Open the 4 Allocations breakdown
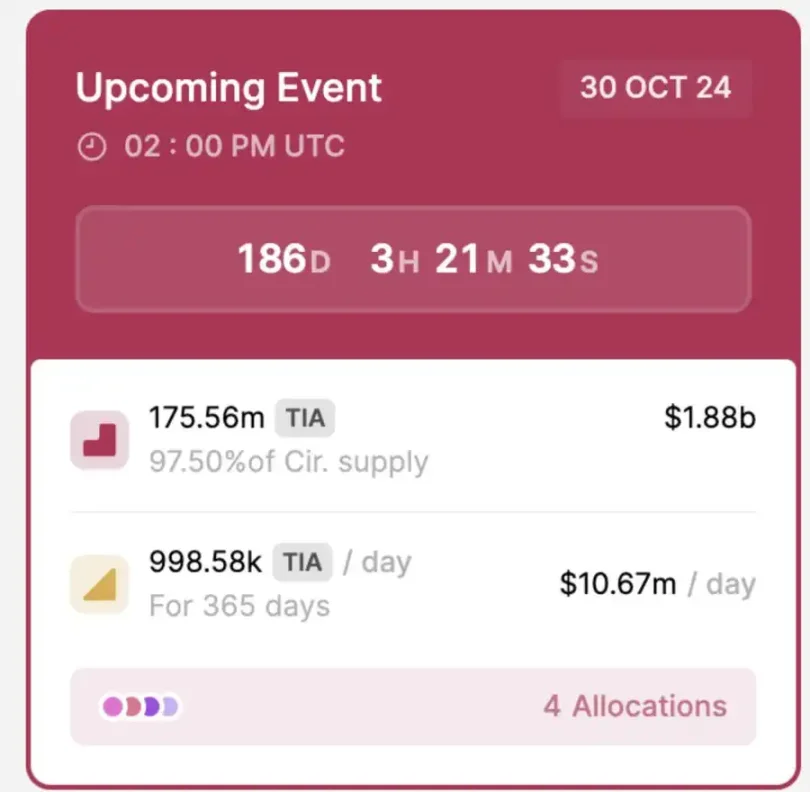Image resolution: width=810 pixels, height=792 pixels. (x=634, y=706)
